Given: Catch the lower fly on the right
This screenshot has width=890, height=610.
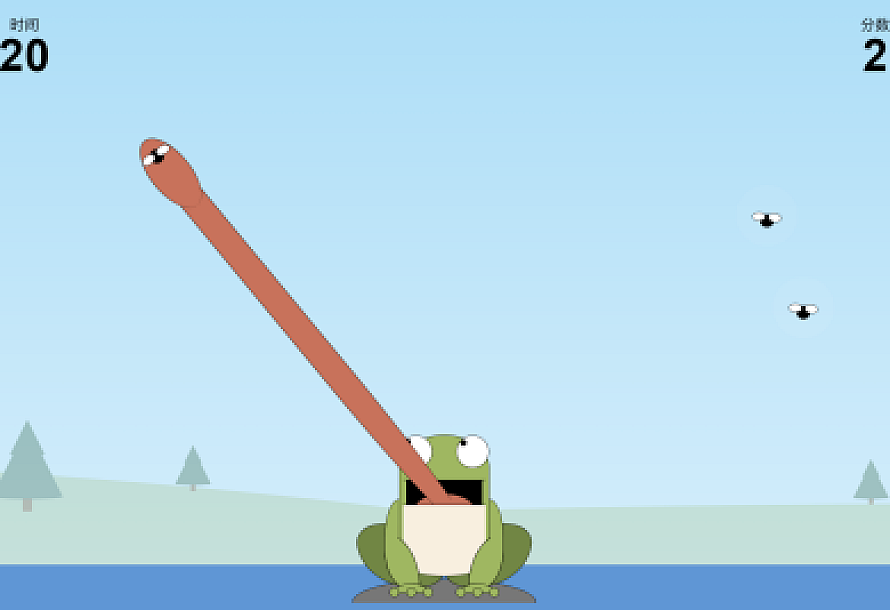Looking at the screenshot, I should click(x=803, y=311).
